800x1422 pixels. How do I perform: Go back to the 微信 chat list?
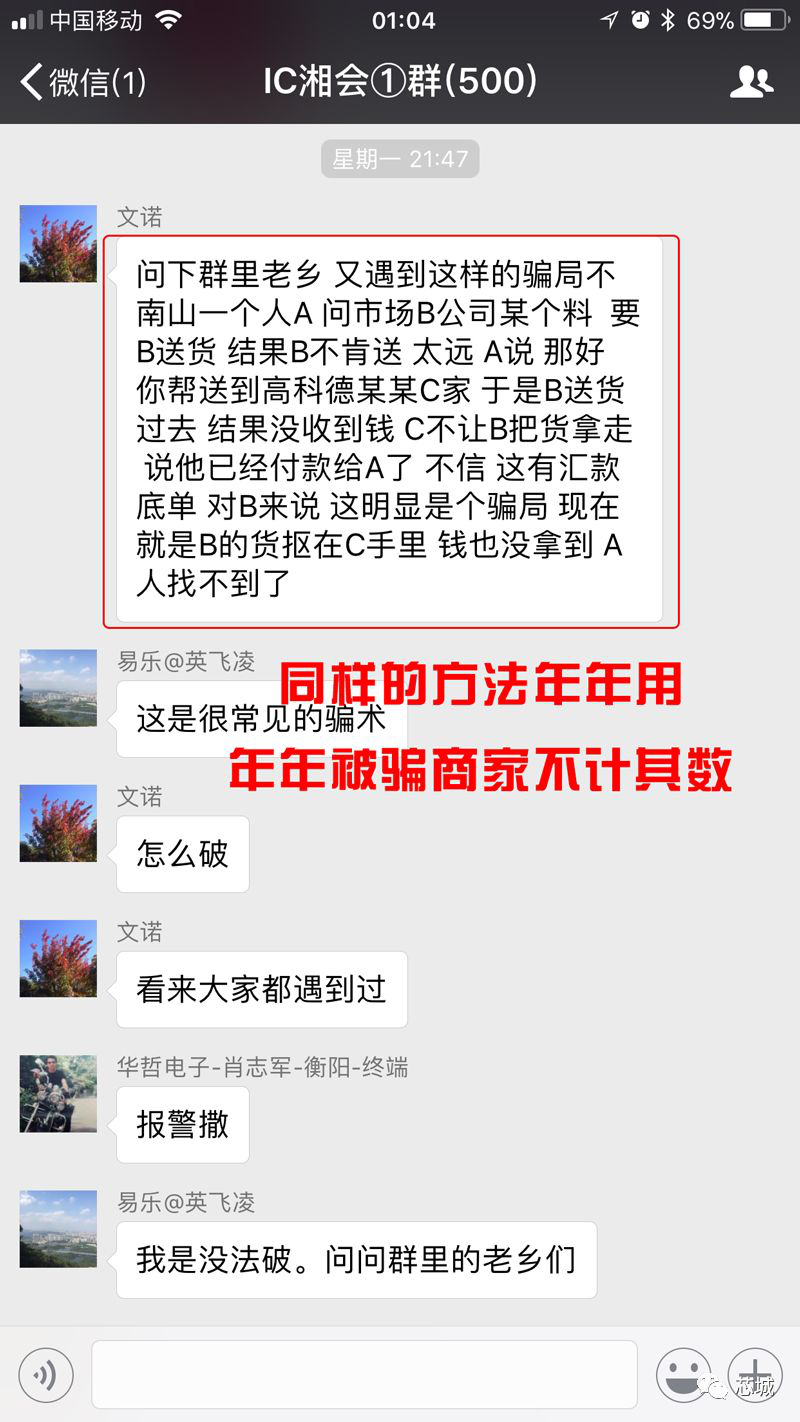[82, 82]
